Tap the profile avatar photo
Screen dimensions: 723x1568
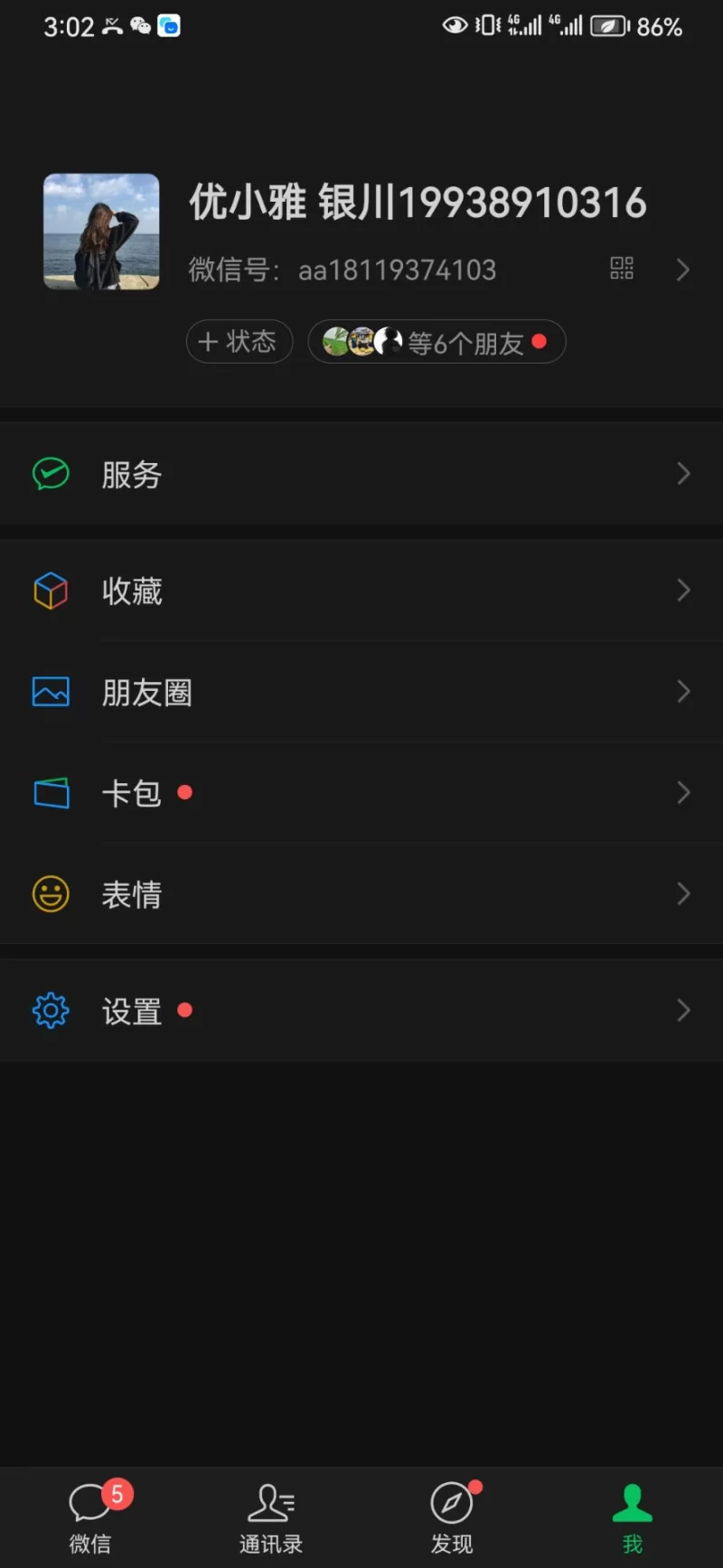(x=101, y=231)
